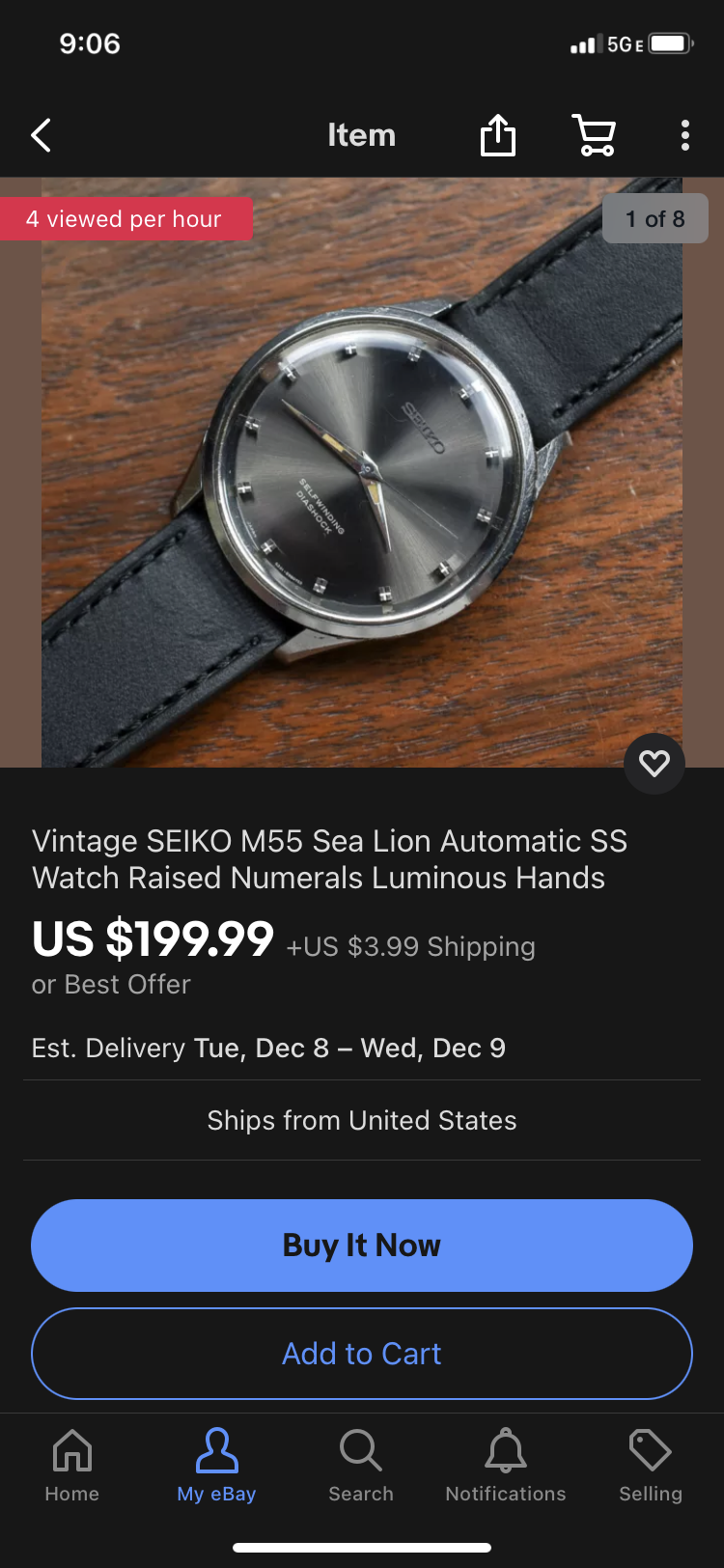Switch to the Selling tab
Screen dimensions: 724x1568
click(651, 1466)
